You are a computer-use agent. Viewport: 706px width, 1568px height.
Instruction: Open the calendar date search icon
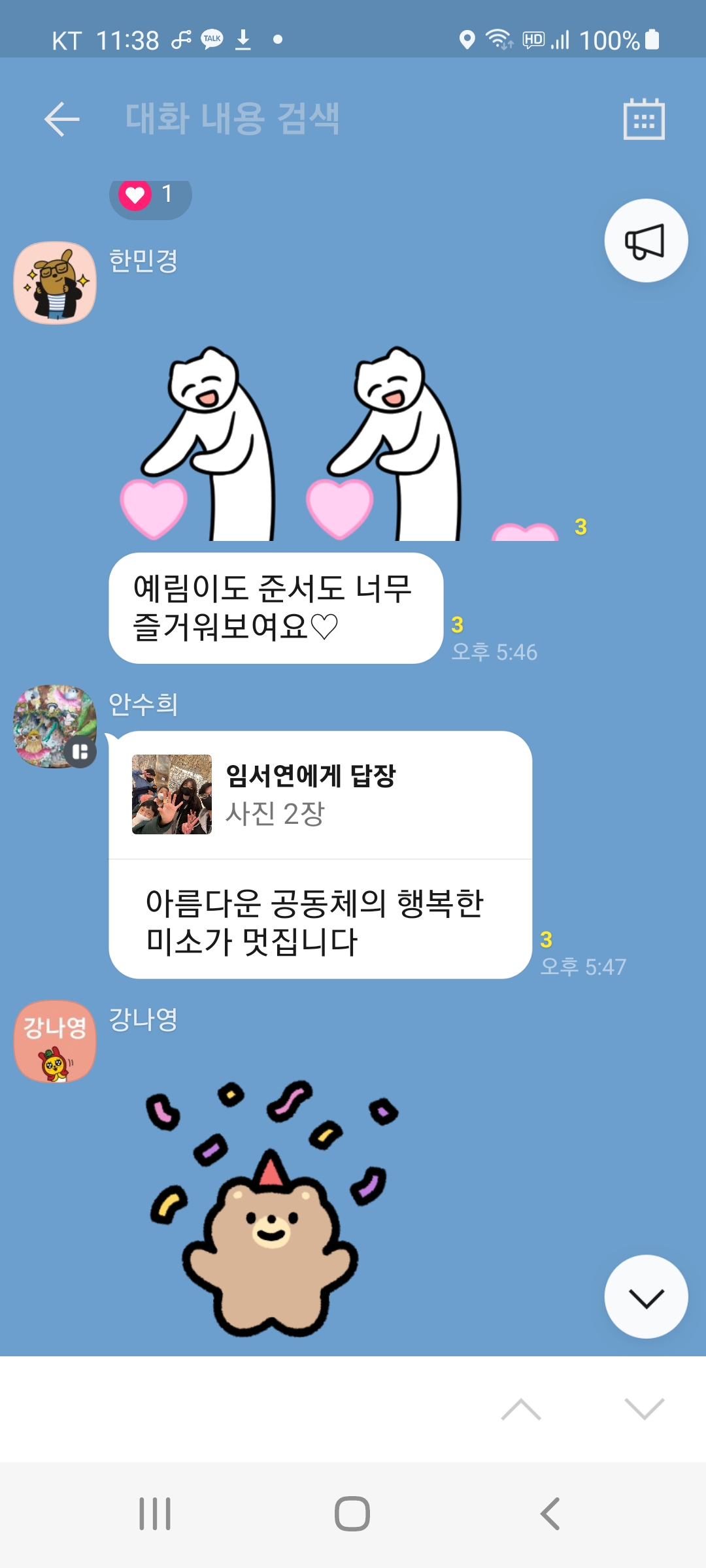pyautogui.click(x=644, y=119)
